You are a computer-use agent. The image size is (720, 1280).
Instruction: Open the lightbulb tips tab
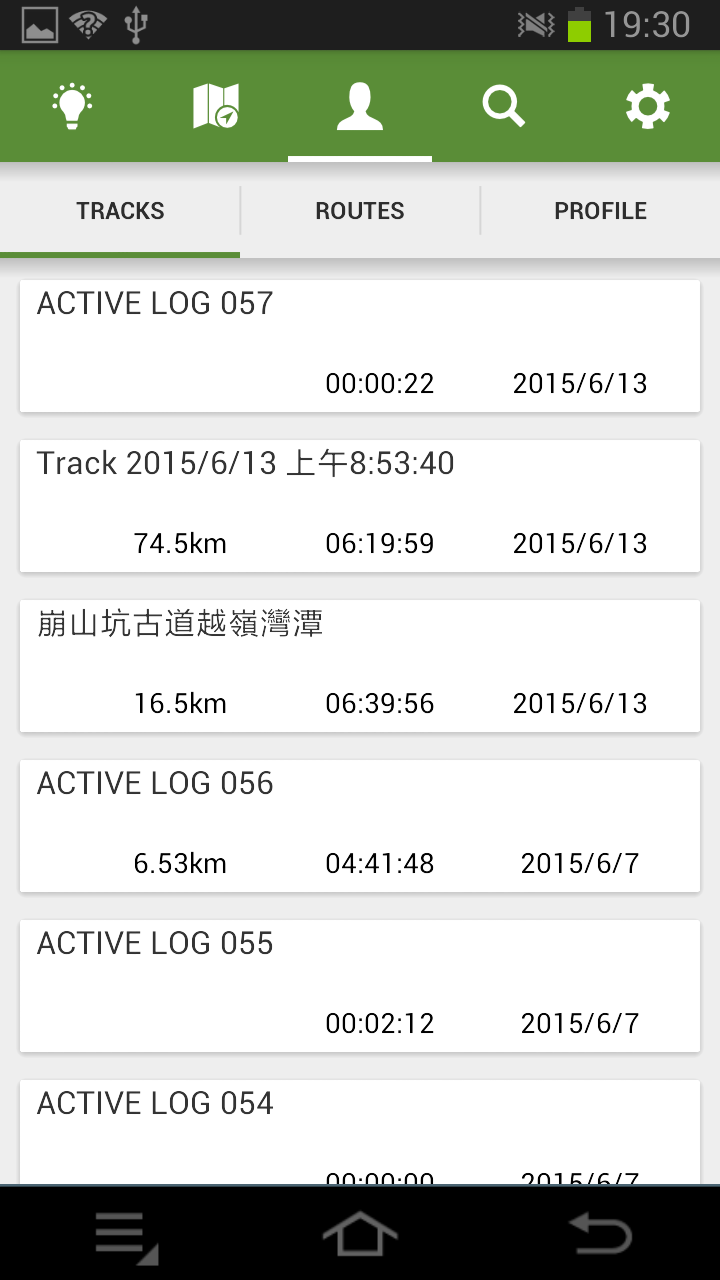pos(72,106)
